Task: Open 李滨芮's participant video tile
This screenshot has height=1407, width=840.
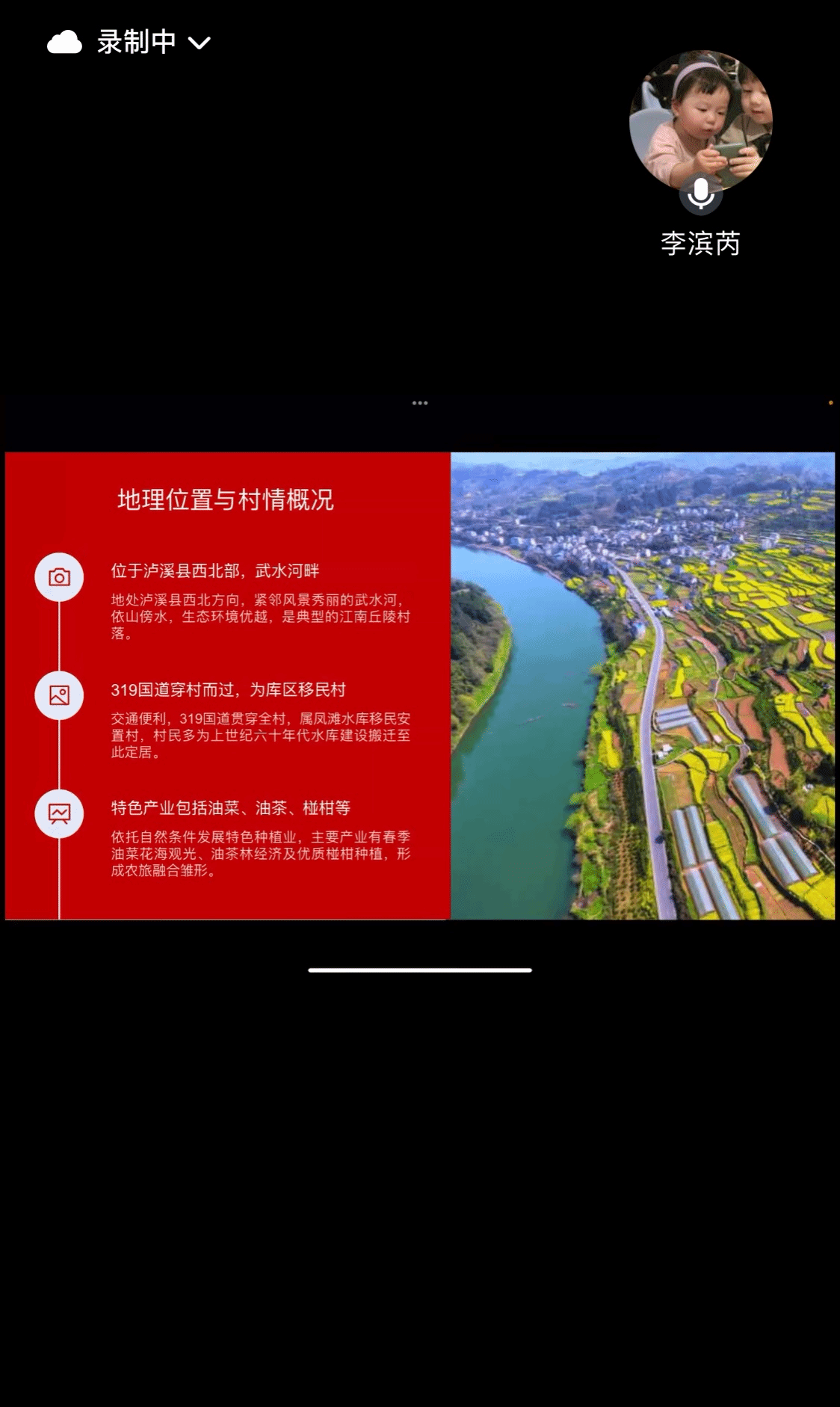Action: pos(700,122)
